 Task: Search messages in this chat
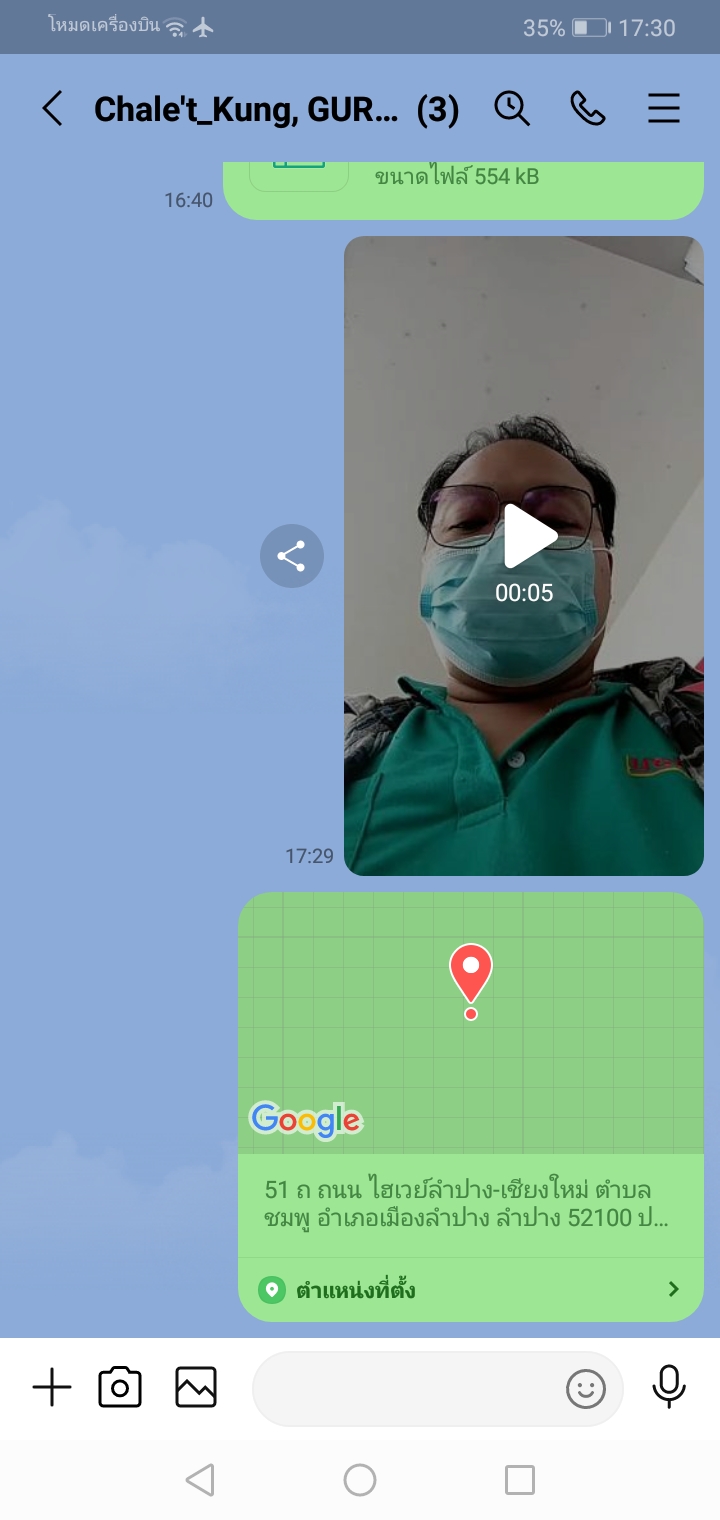(512, 108)
